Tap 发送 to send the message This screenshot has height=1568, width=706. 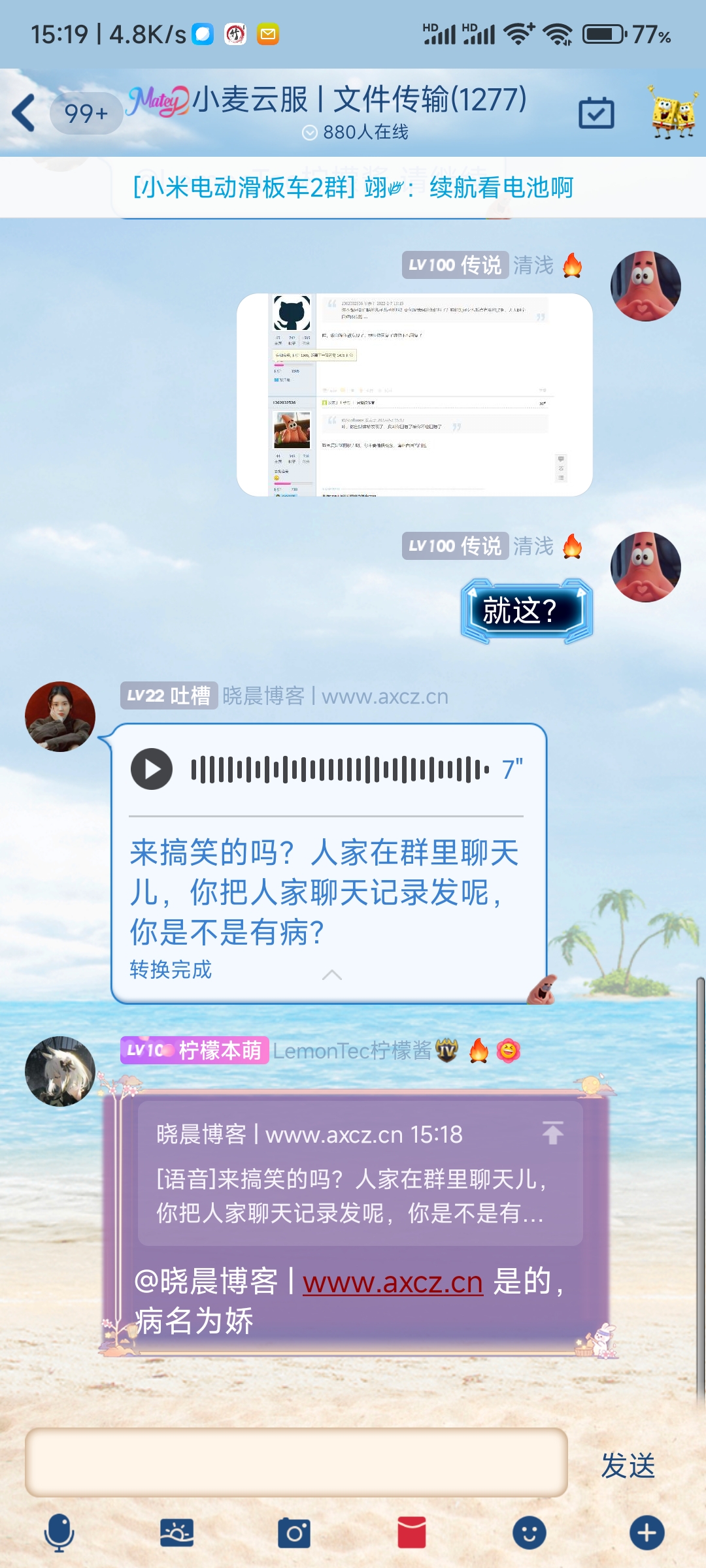click(x=628, y=1465)
